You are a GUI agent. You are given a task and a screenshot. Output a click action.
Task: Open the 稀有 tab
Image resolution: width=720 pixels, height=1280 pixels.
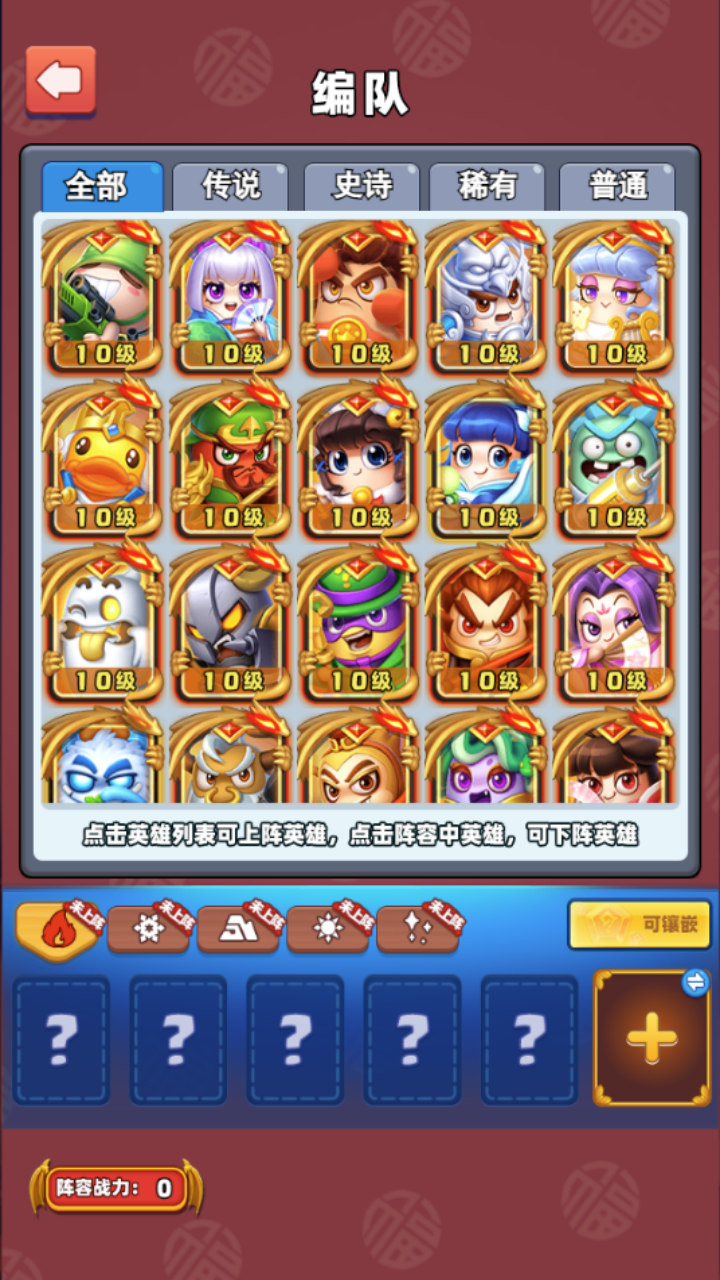pyautogui.click(x=487, y=186)
